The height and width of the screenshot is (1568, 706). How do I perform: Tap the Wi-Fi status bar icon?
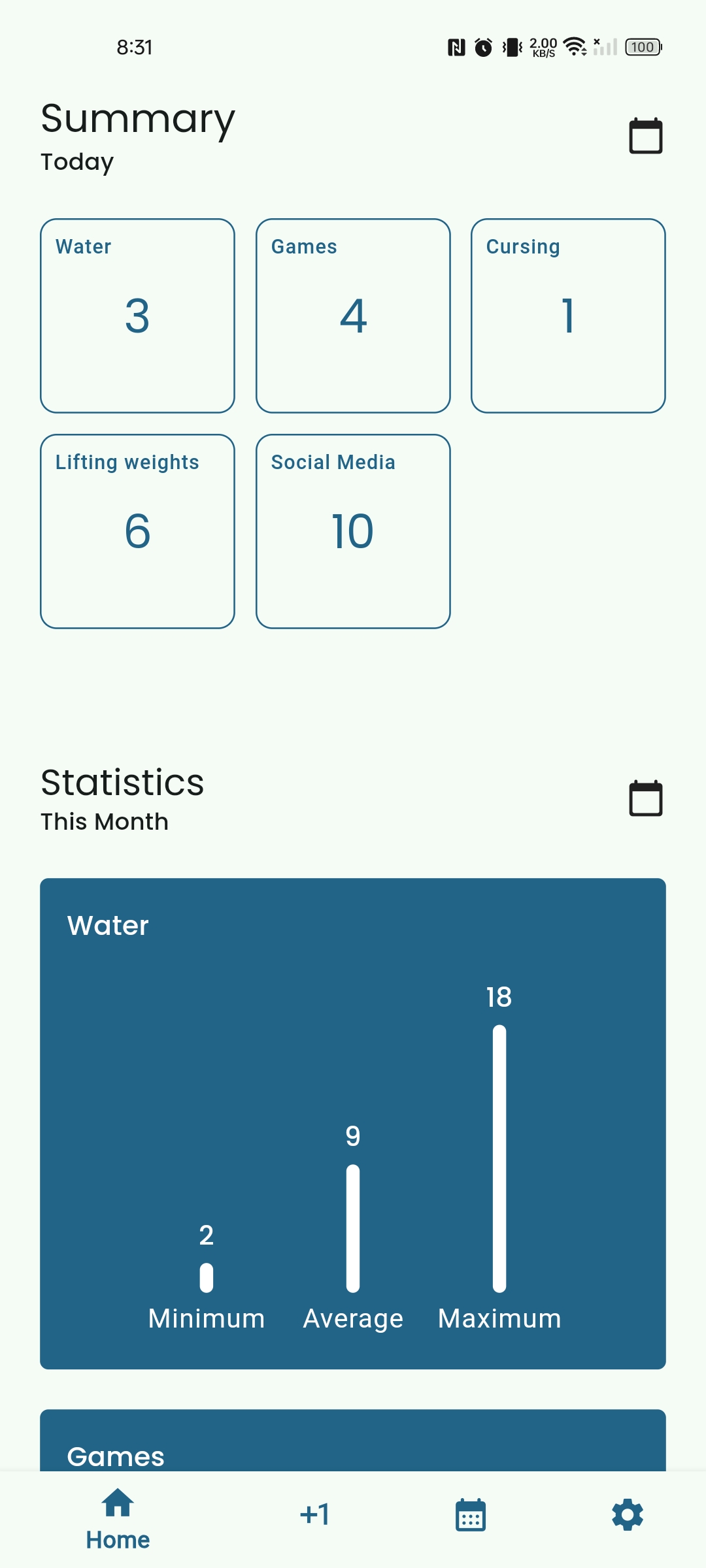coord(574,46)
